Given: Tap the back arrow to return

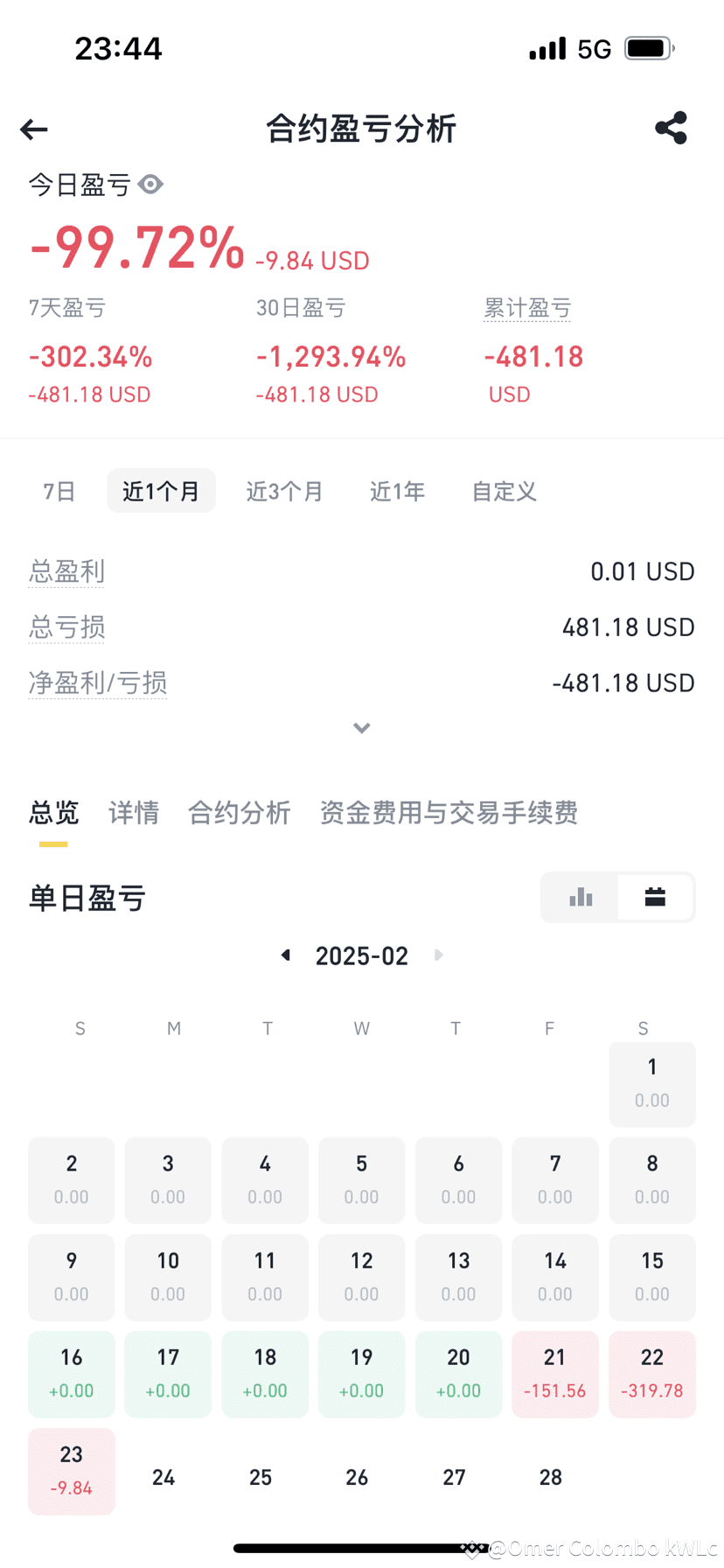Looking at the screenshot, I should (x=33, y=129).
